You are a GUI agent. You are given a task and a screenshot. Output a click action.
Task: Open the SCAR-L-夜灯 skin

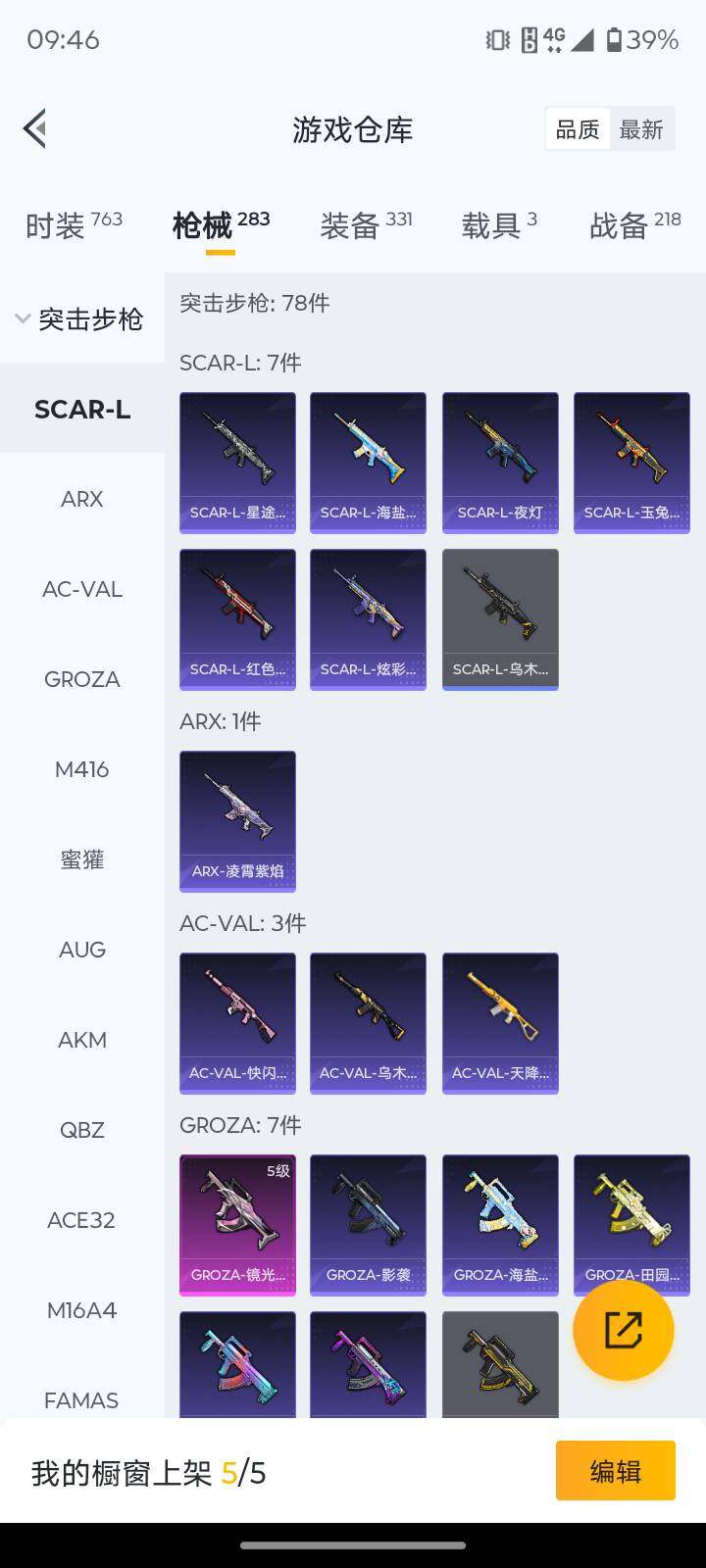[500, 463]
